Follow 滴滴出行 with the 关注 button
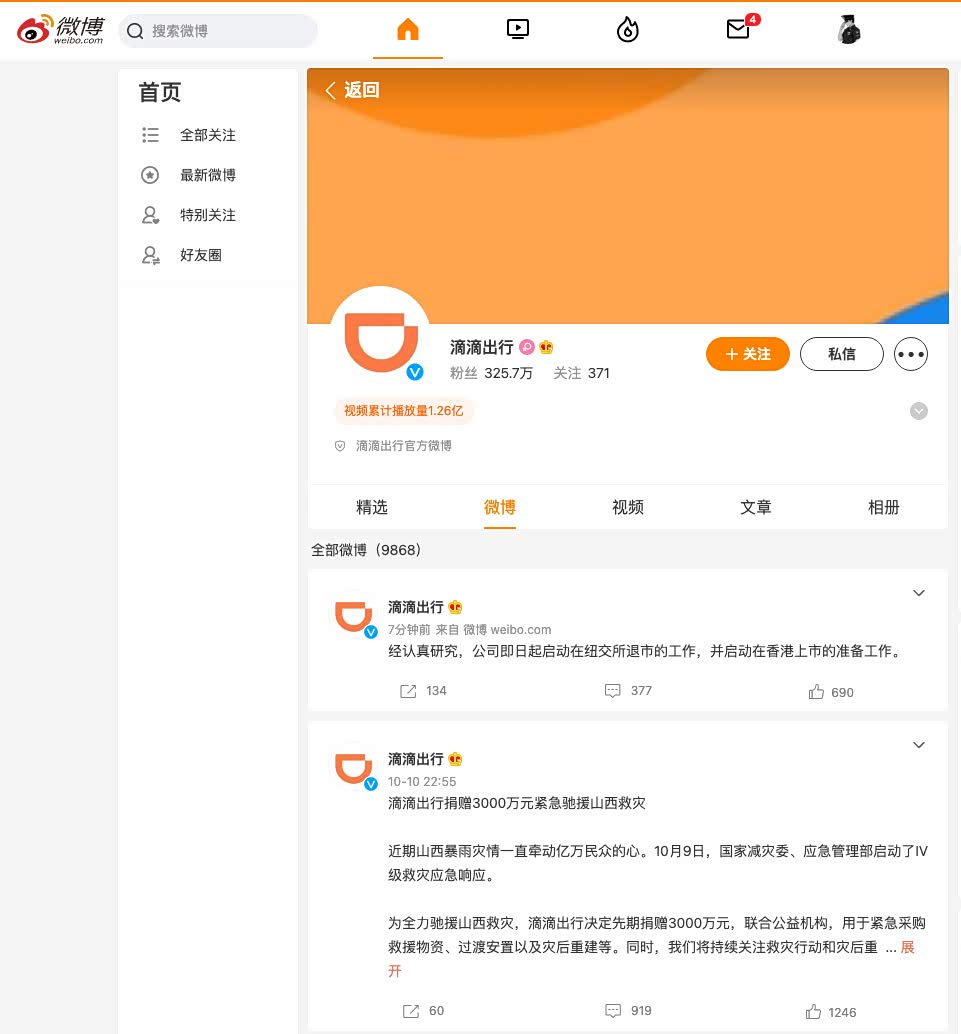Image resolution: width=961 pixels, height=1034 pixels. click(748, 354)
